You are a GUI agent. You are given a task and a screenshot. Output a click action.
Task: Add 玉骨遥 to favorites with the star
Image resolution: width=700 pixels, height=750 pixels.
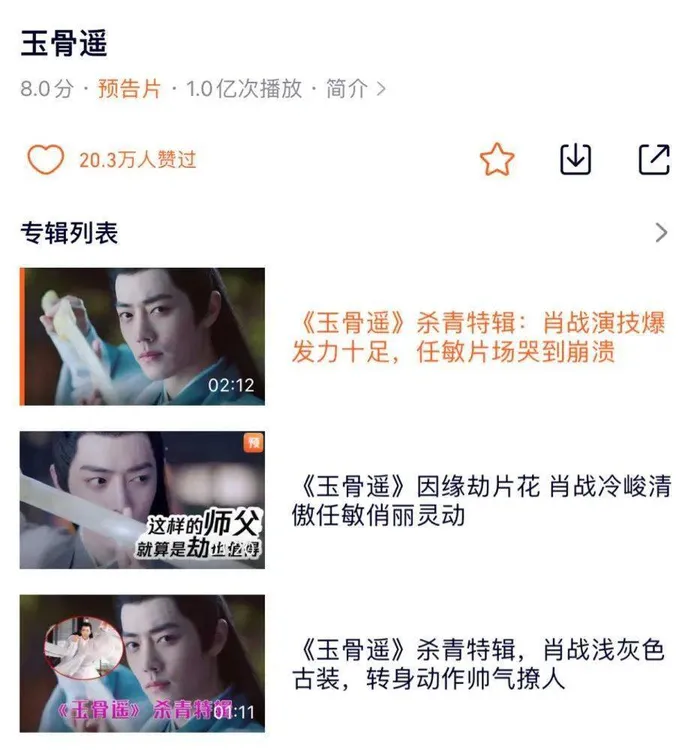click(x=497, y=160)
